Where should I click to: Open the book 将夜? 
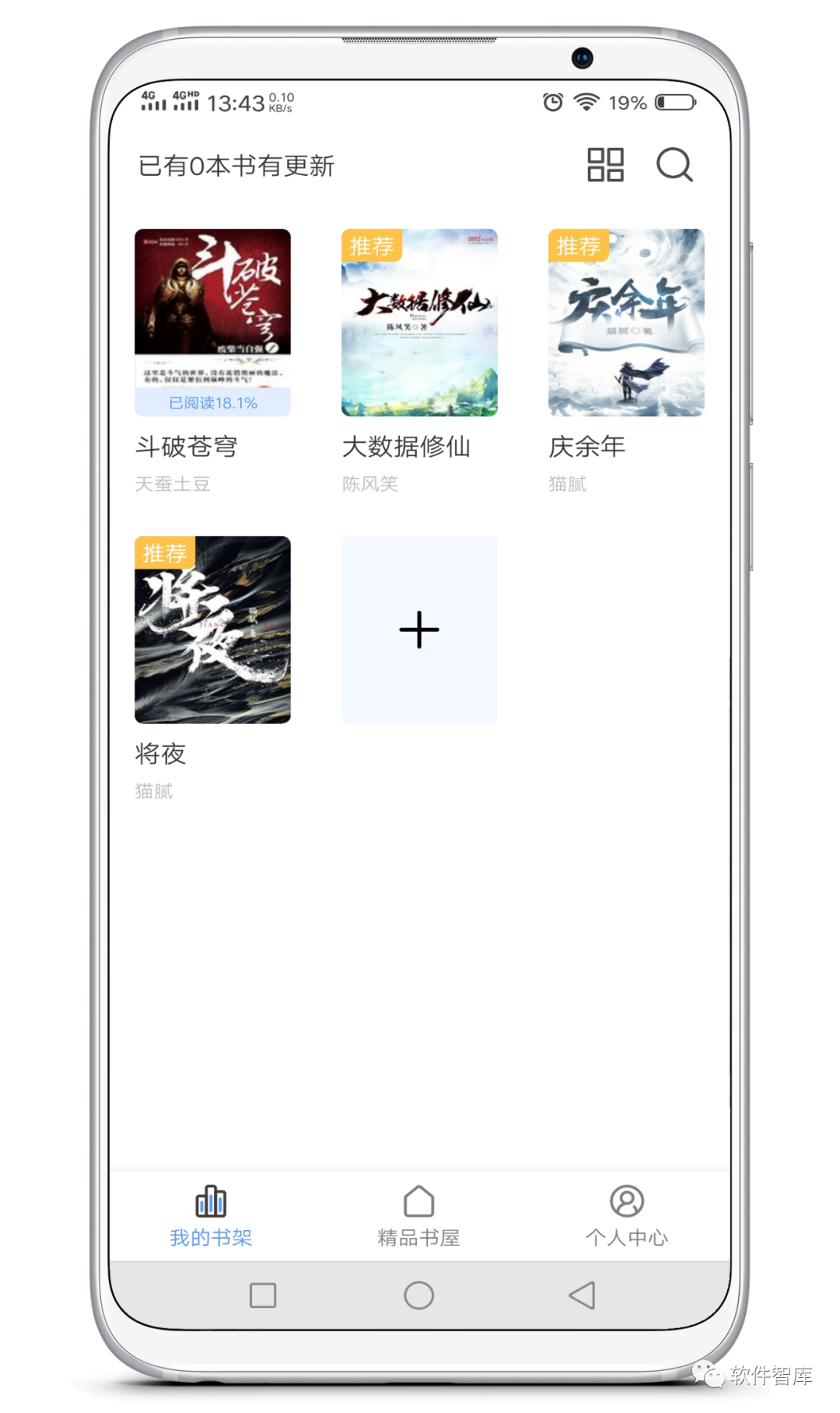(212, 629)
